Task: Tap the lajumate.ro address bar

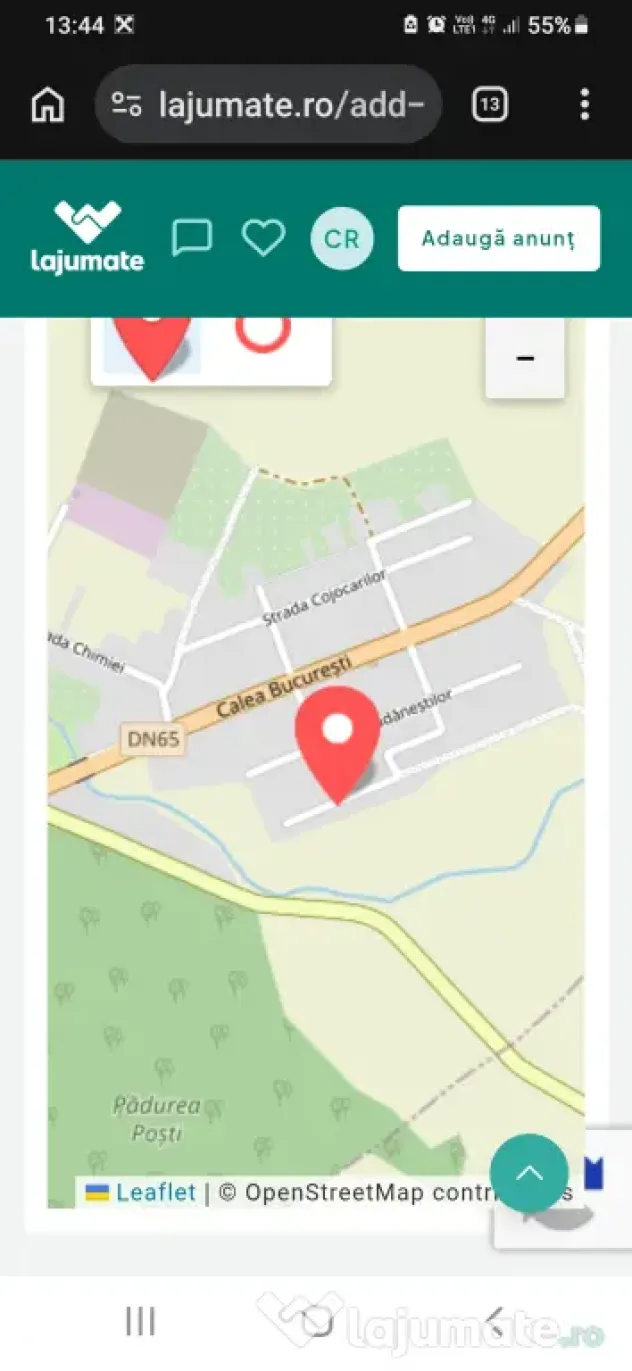Action: pyautogui.click(x=268, y=104)
